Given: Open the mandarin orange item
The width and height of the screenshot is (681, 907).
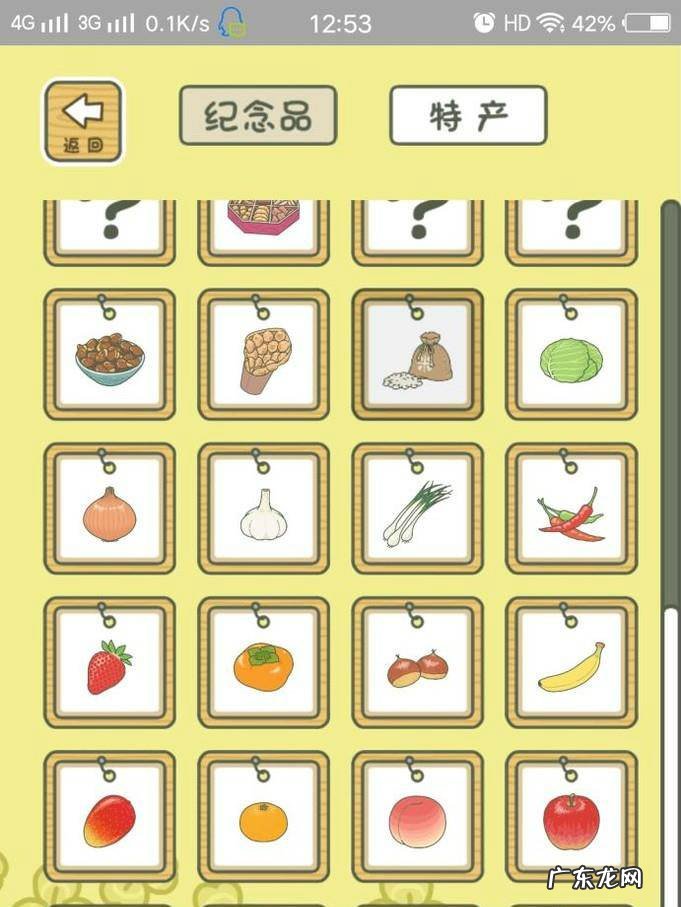Looking at the screenshot, I should tap(264, 818).
